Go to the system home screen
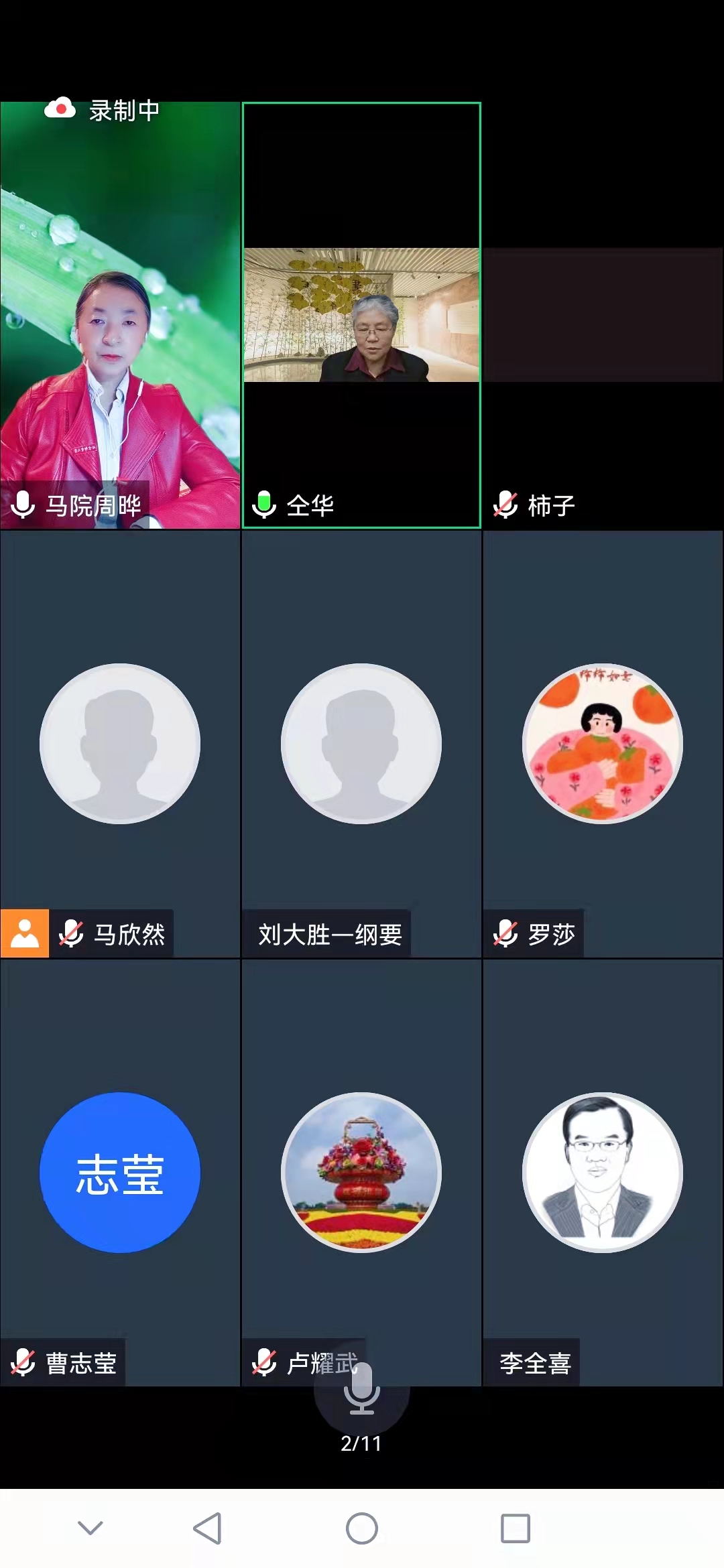 coord(362,1528)
